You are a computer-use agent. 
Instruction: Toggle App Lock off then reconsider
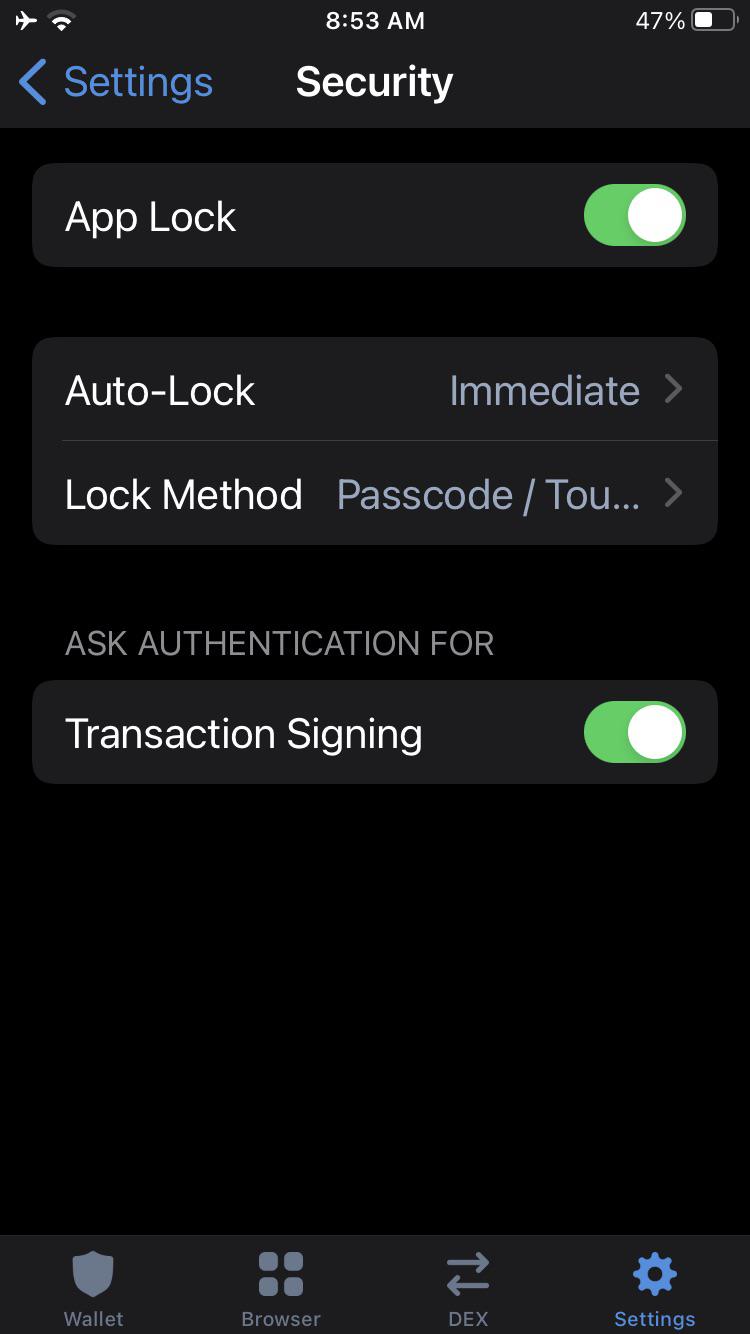(634, 215)
